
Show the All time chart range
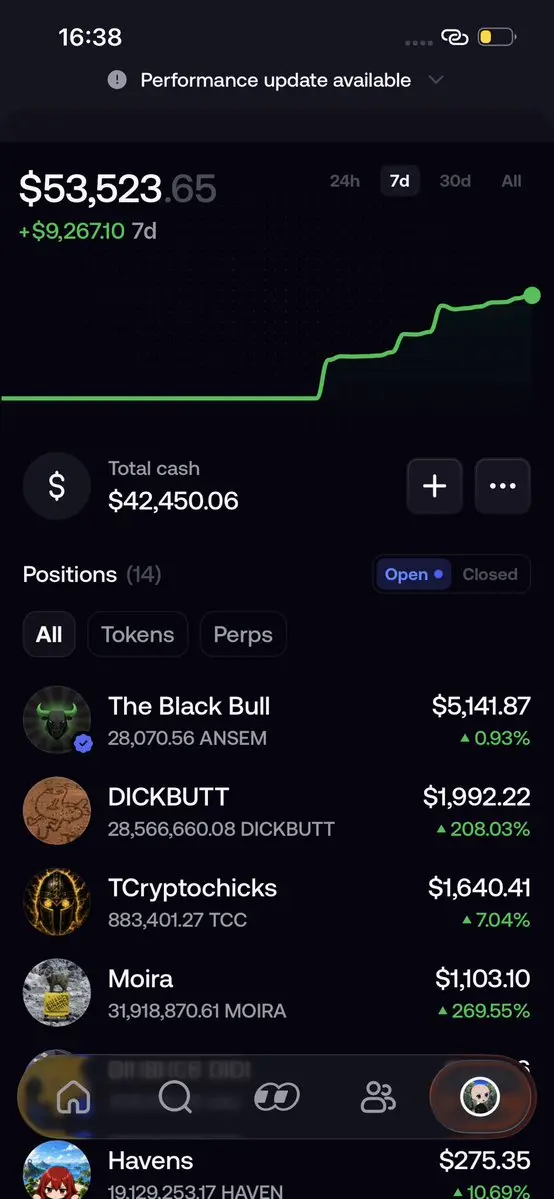tap(511, 181)
